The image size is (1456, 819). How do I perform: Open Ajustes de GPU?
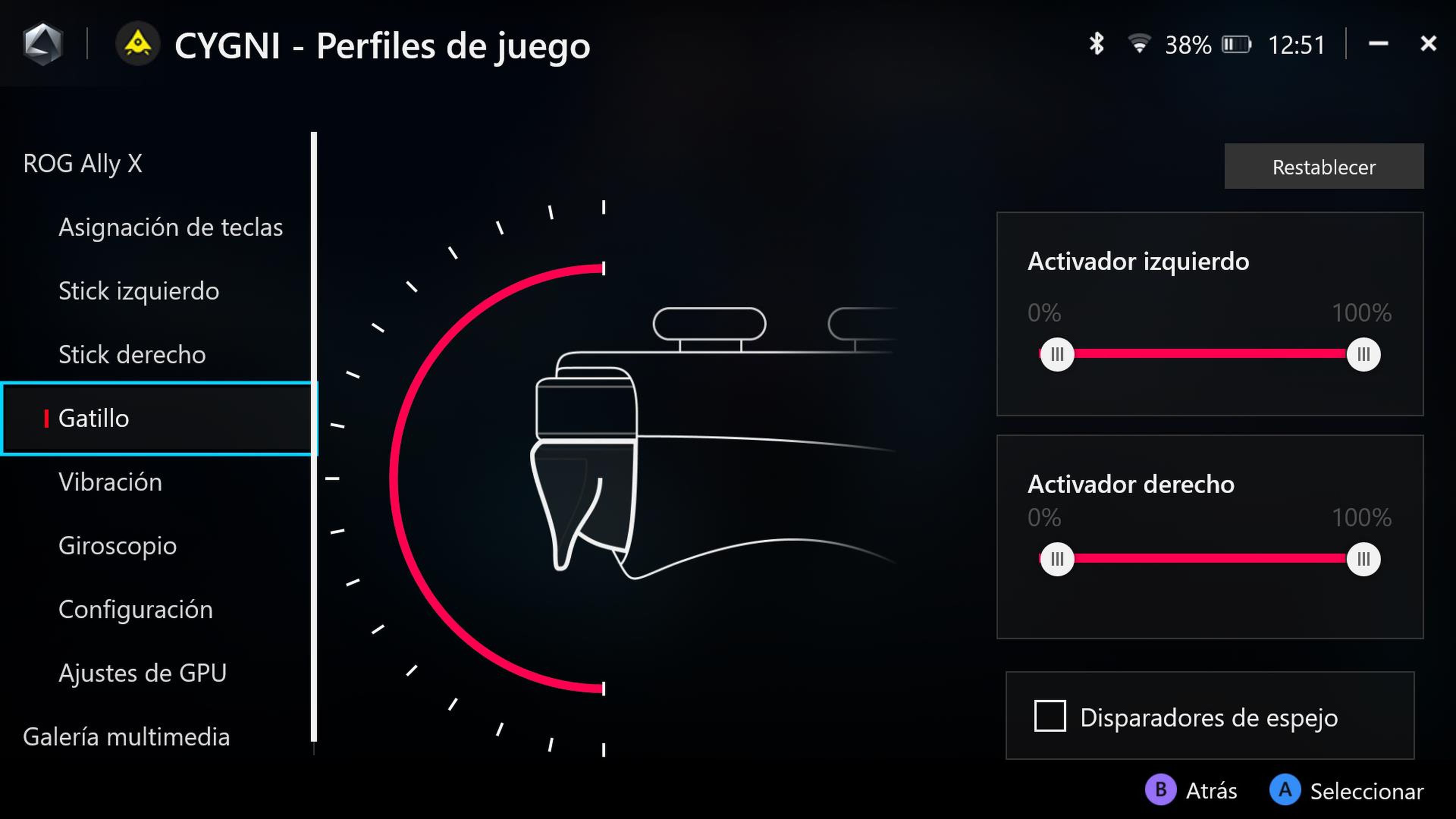(143, 673)
